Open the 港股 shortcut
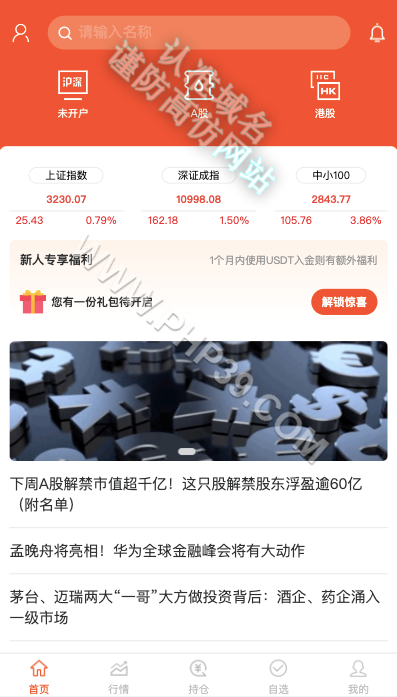Image resolution: width=397 pixels, height=697 pixels. pos(325,95)
